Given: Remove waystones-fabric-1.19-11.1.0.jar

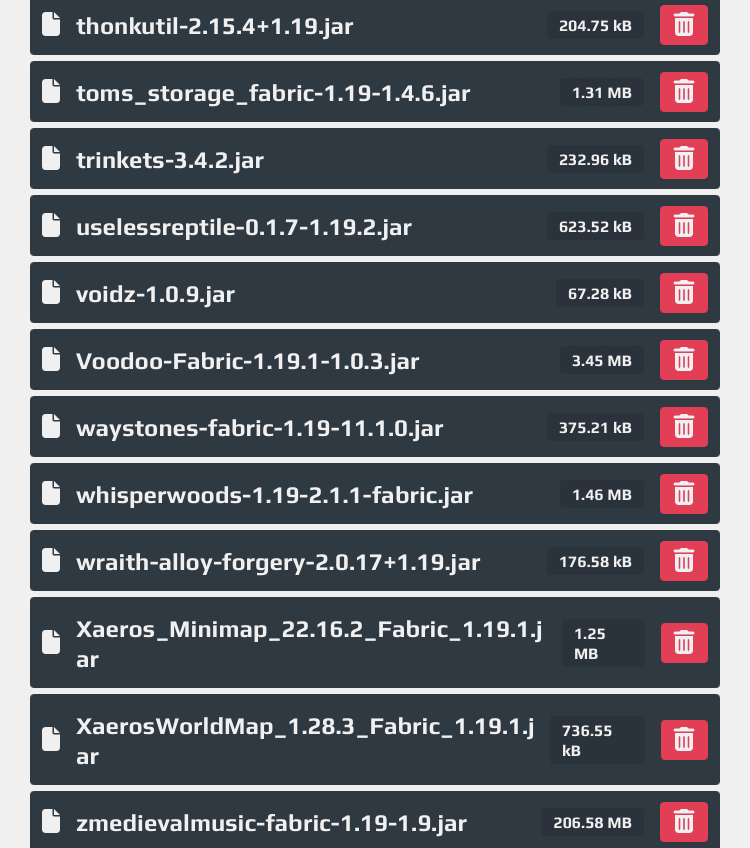Looking at the screenshot, I should pos(683,427).
